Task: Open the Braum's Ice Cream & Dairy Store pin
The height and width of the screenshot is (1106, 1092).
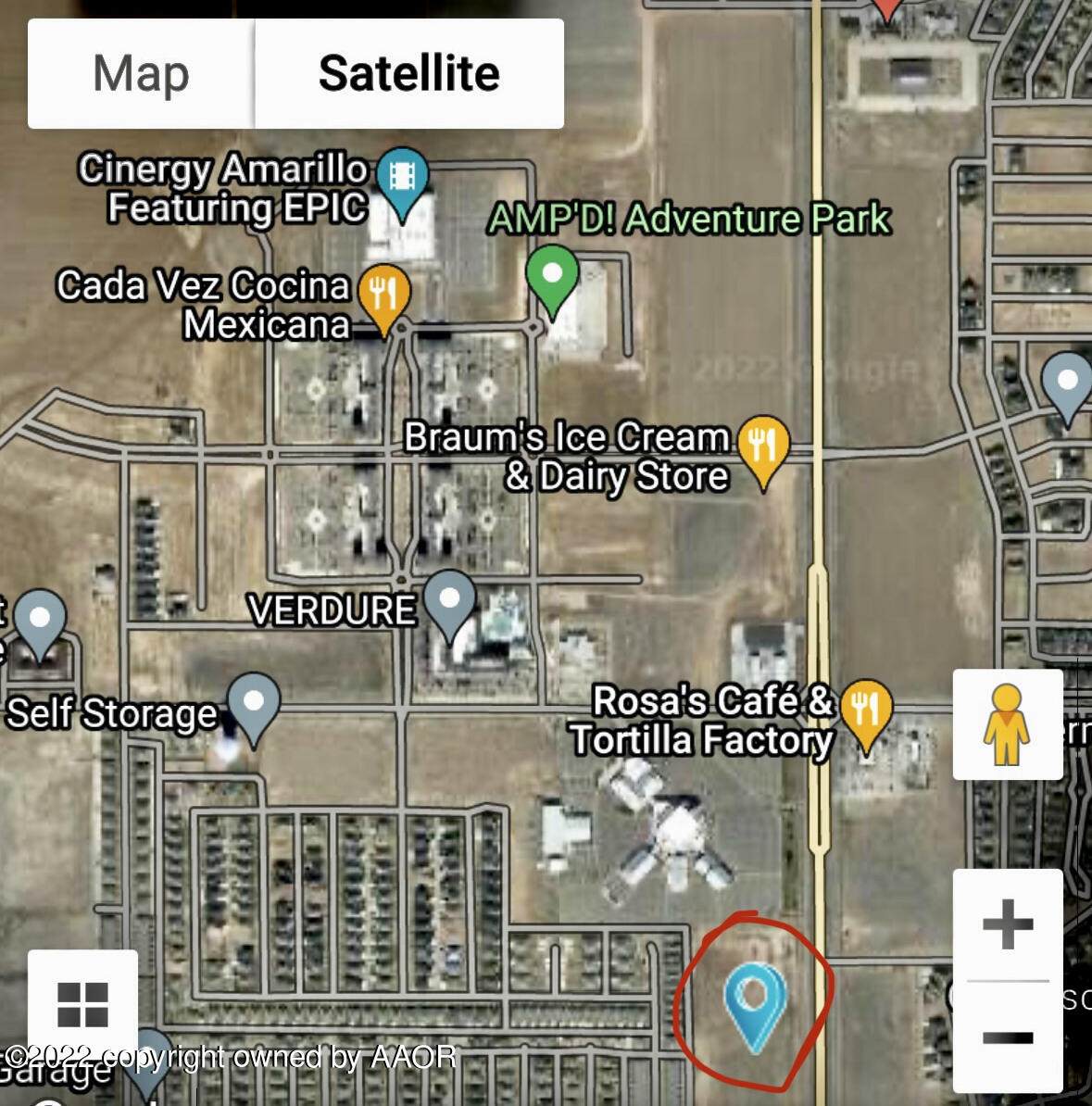Action: click(763, 445)
